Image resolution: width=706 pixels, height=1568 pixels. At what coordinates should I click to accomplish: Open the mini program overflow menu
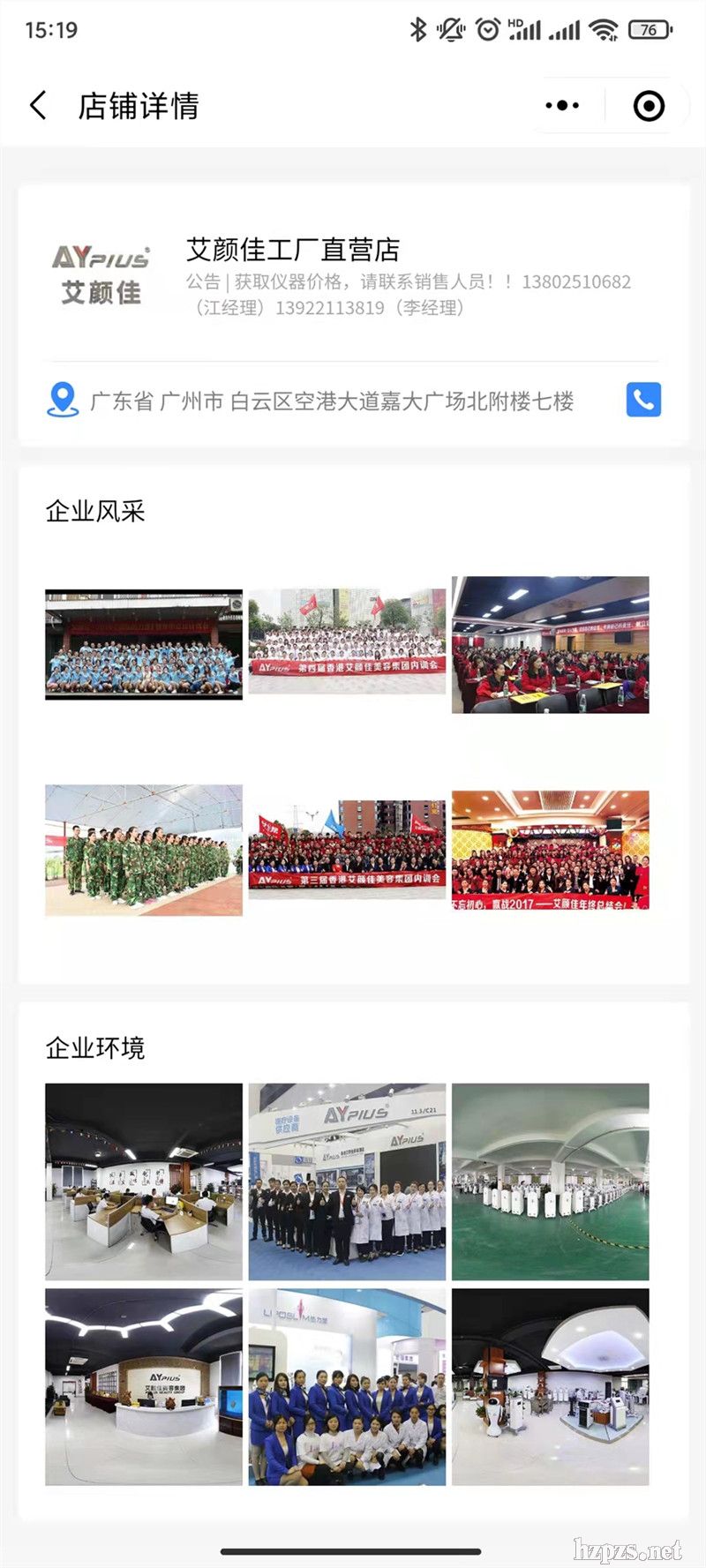coord(562,106)
